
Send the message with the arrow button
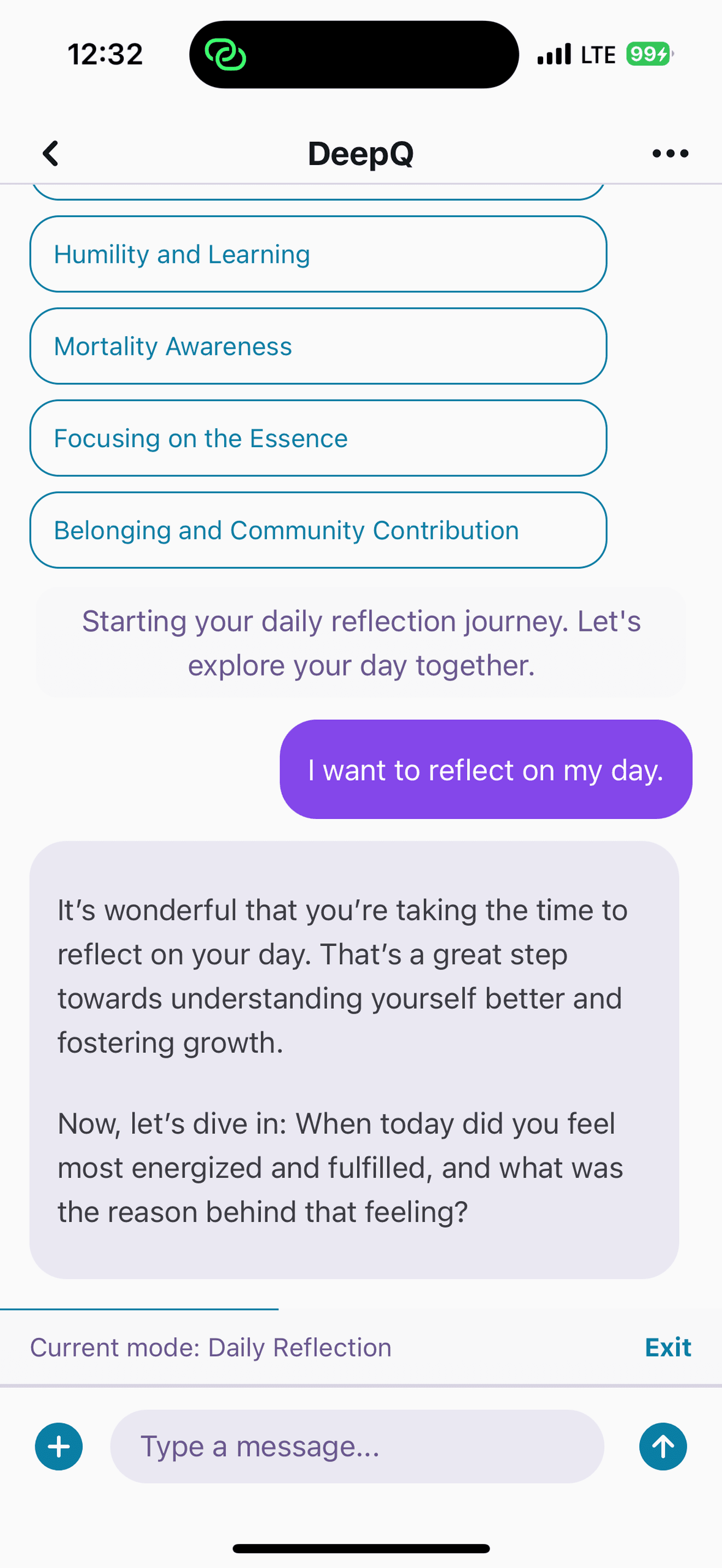click(x=663, y=1446)
